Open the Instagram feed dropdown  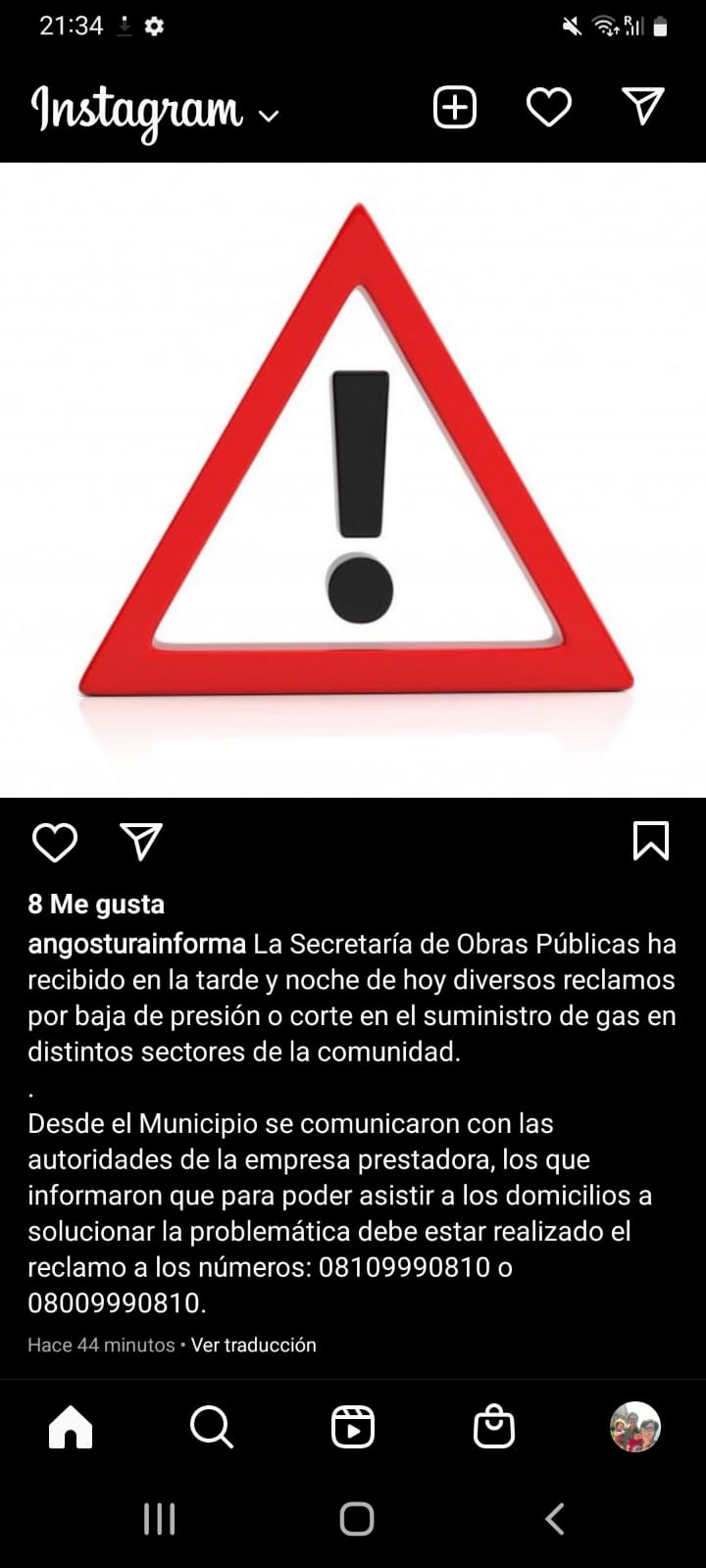(x=269, y=116)
